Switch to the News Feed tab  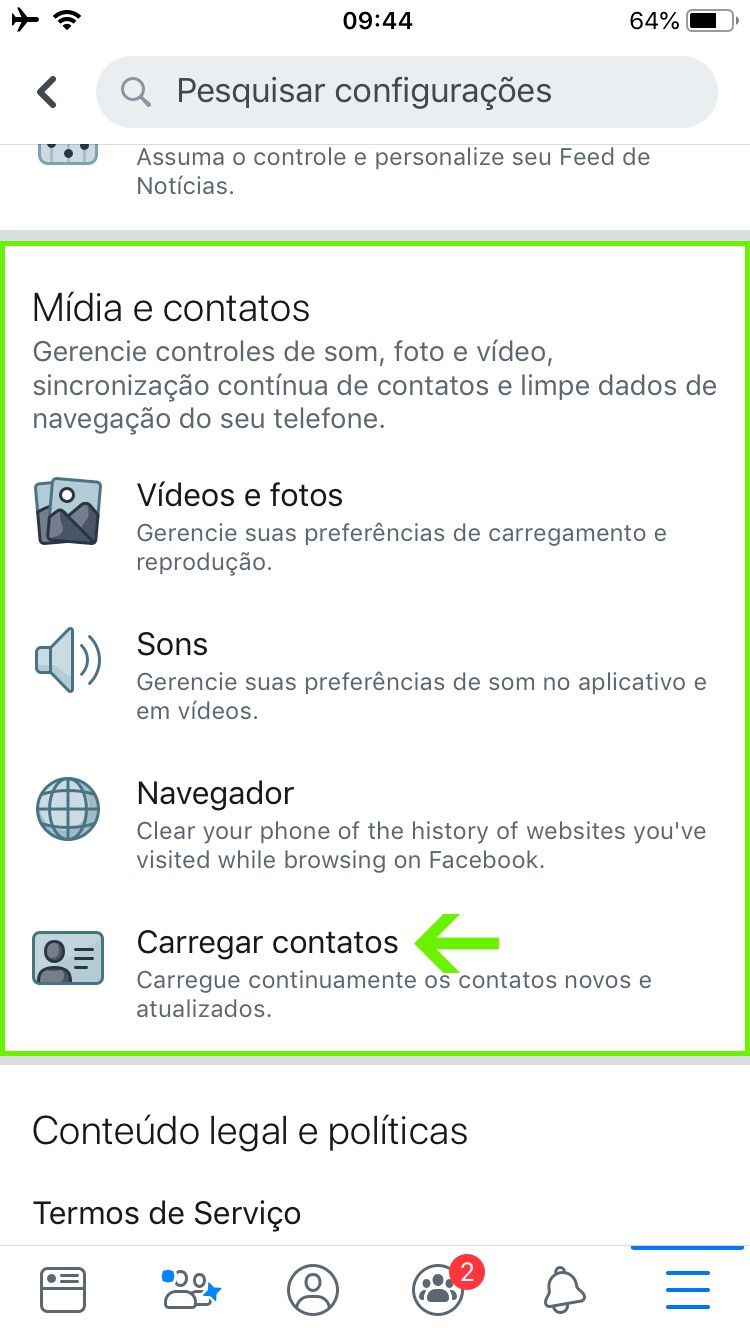click(x=63, y=1288)
